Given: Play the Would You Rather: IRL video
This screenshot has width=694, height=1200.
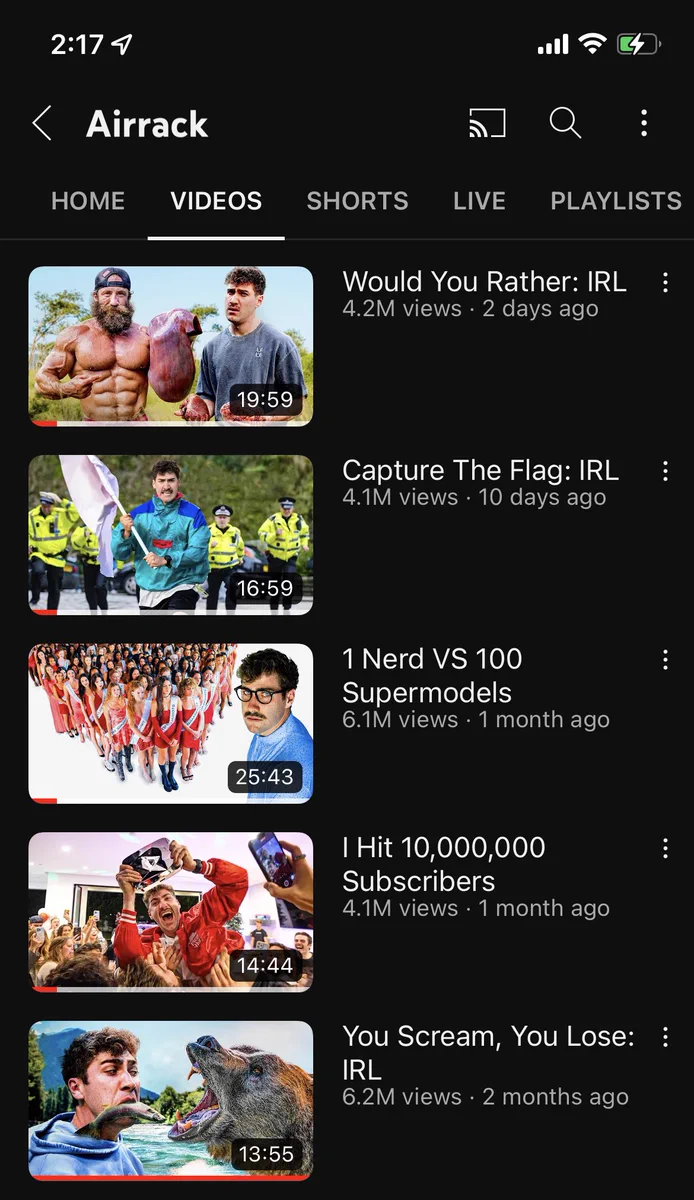Looking at the screenshot, I should (171, 346).
